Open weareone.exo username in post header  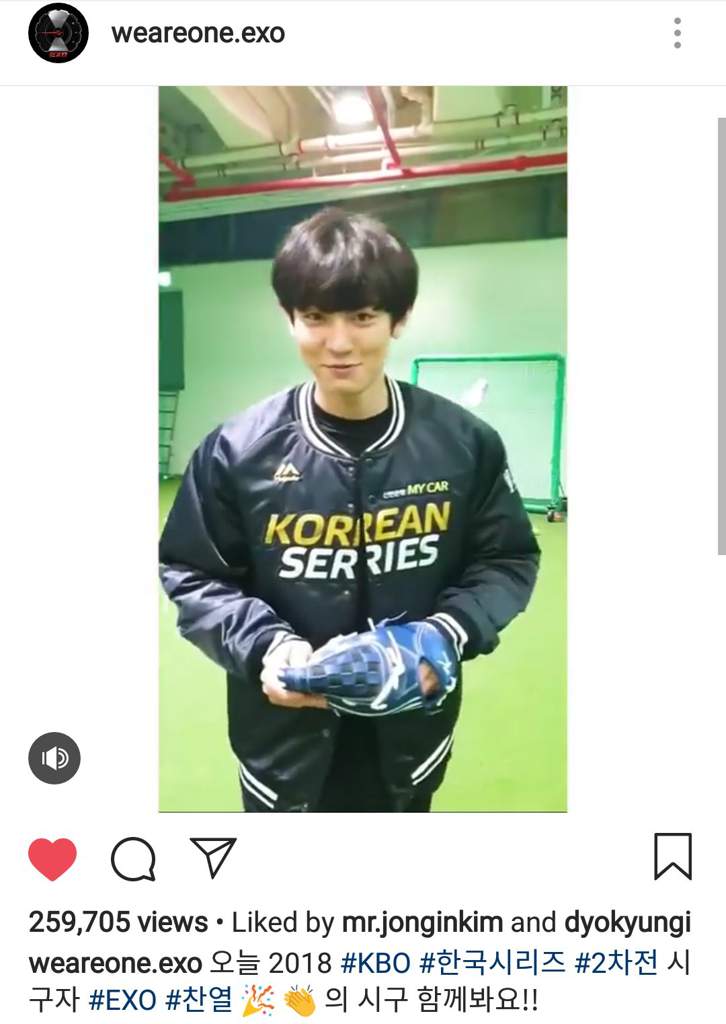click(198, 33)
